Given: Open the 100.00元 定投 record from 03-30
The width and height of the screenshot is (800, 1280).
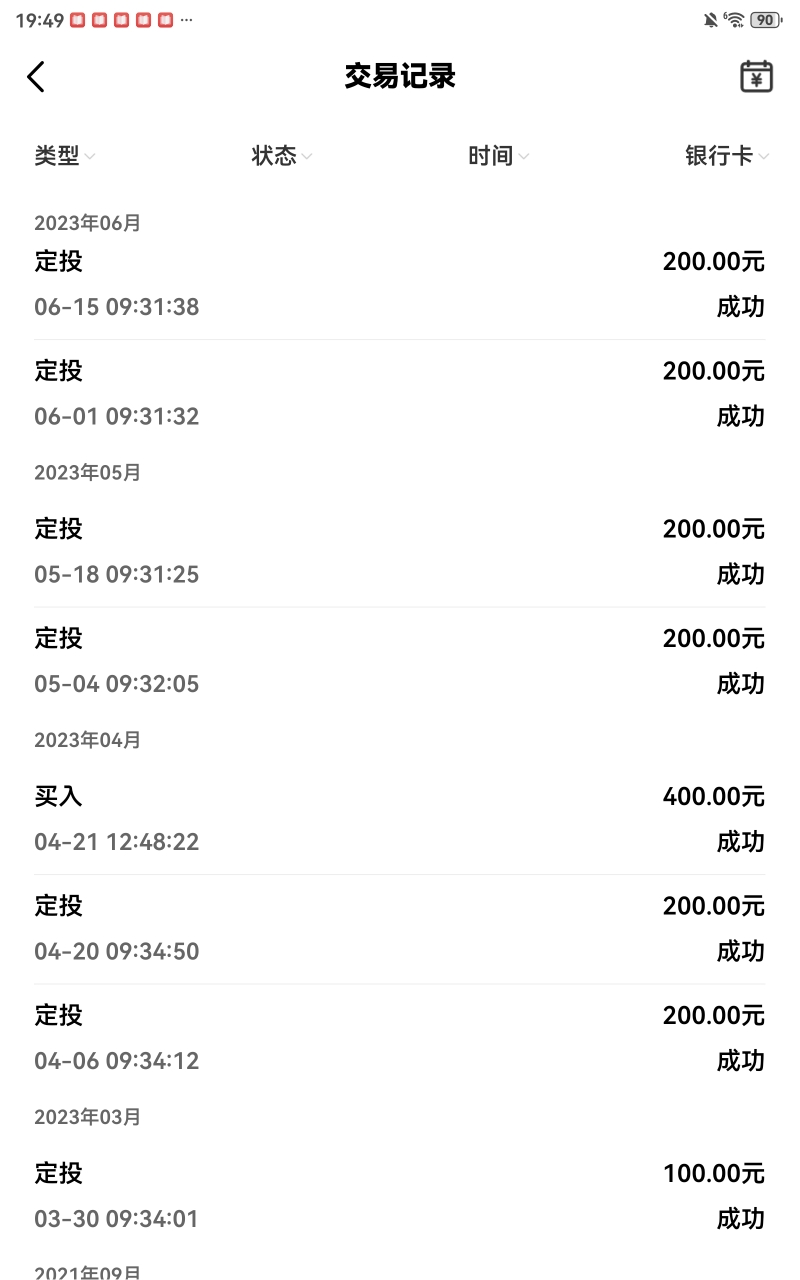Looking at the screenshot, I should pyautogui.click(x=400, y=1197).
